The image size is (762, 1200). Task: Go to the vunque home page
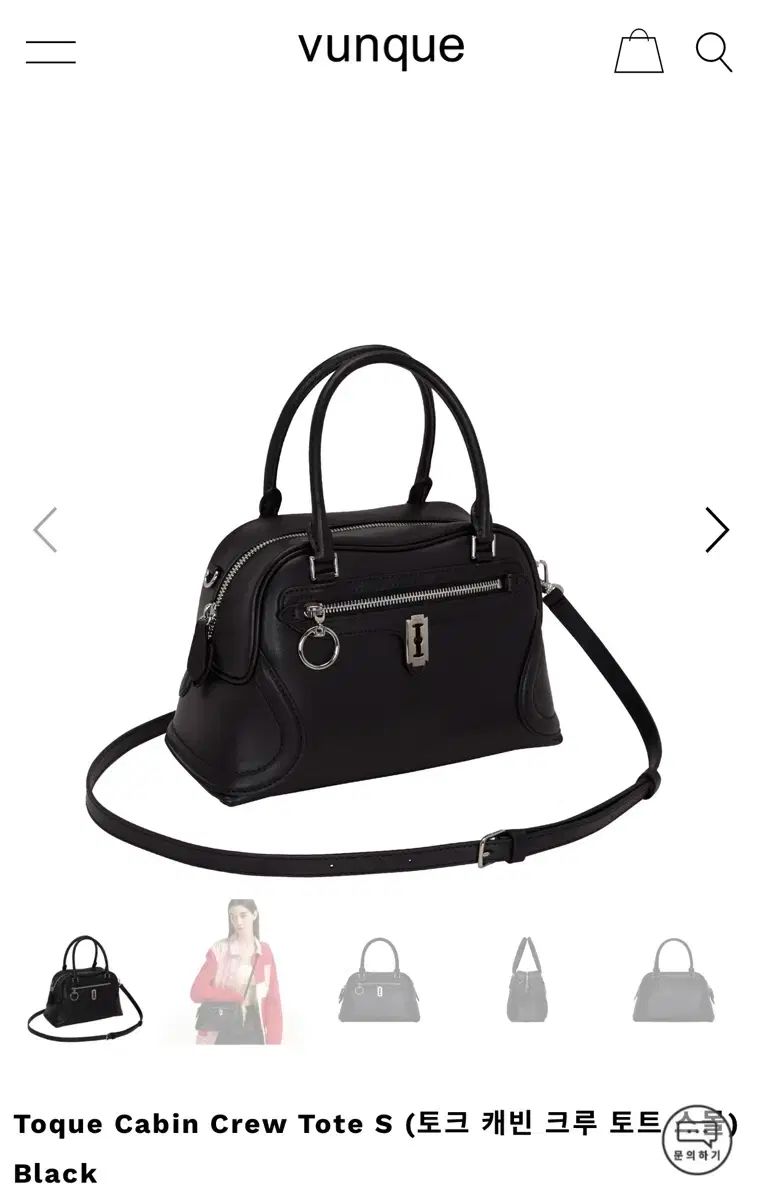coord(381,48)
